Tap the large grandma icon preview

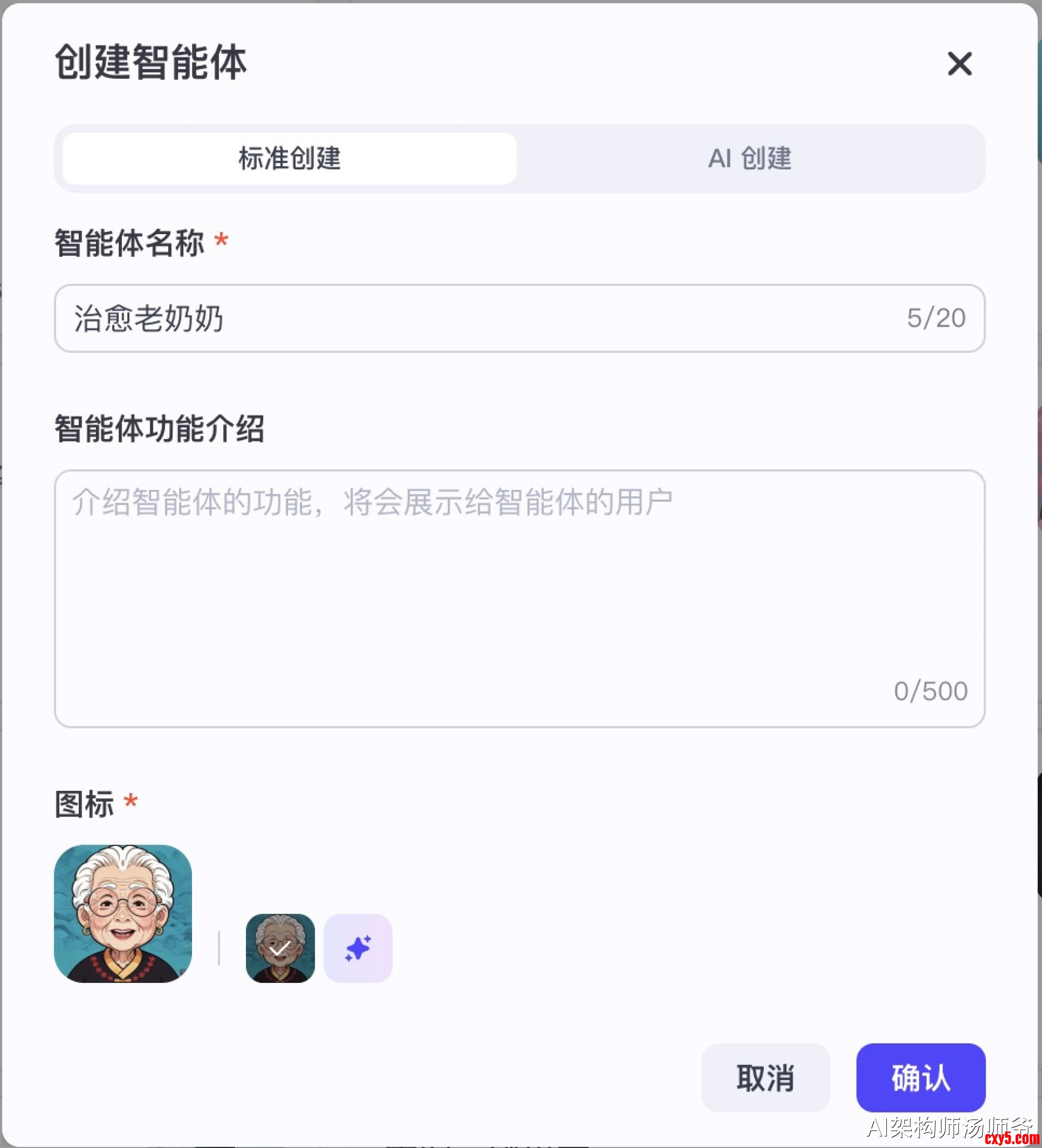point(123,913)
